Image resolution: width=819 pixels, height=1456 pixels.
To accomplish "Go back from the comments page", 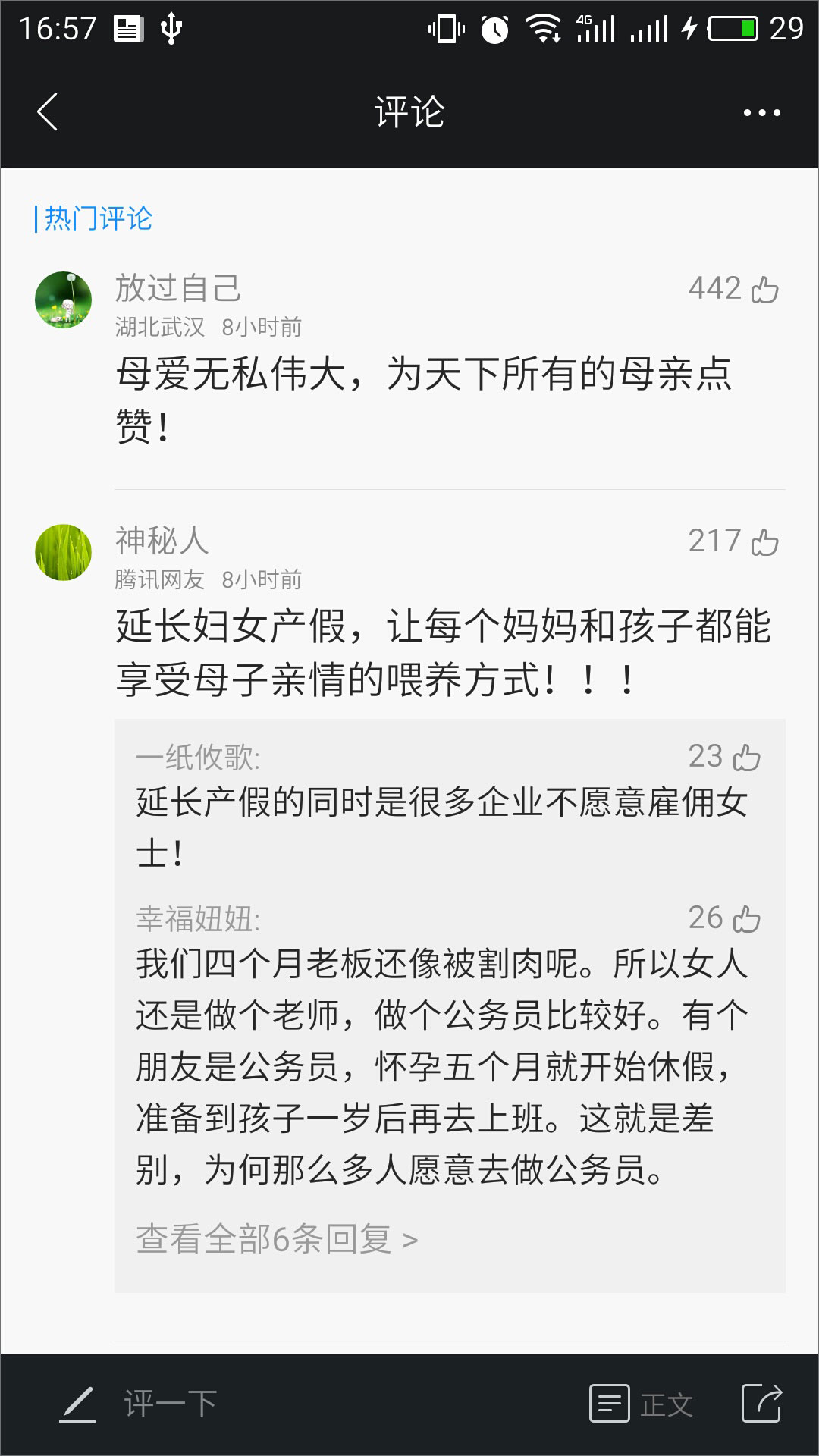I will coord(47,112).
